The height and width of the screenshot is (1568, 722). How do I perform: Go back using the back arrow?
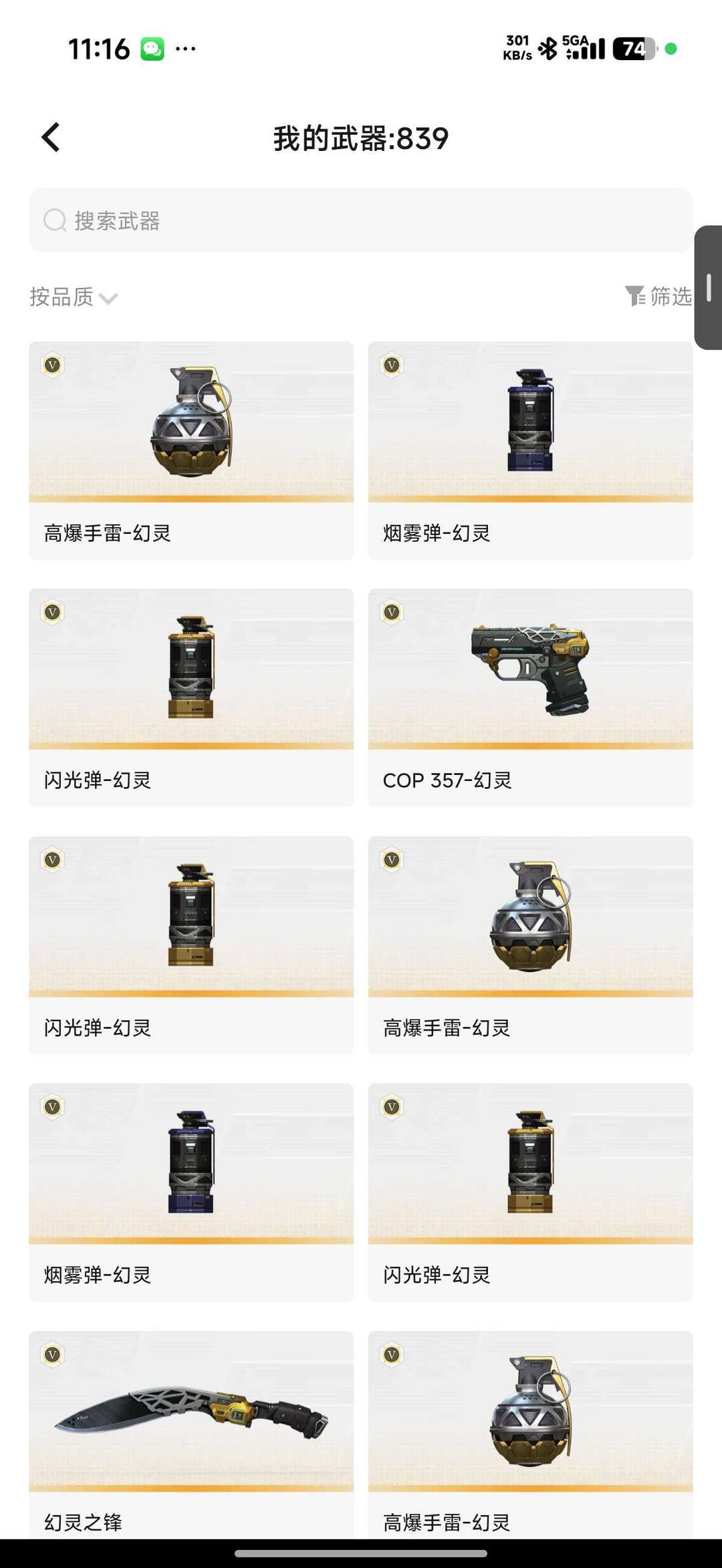point(51,138)
